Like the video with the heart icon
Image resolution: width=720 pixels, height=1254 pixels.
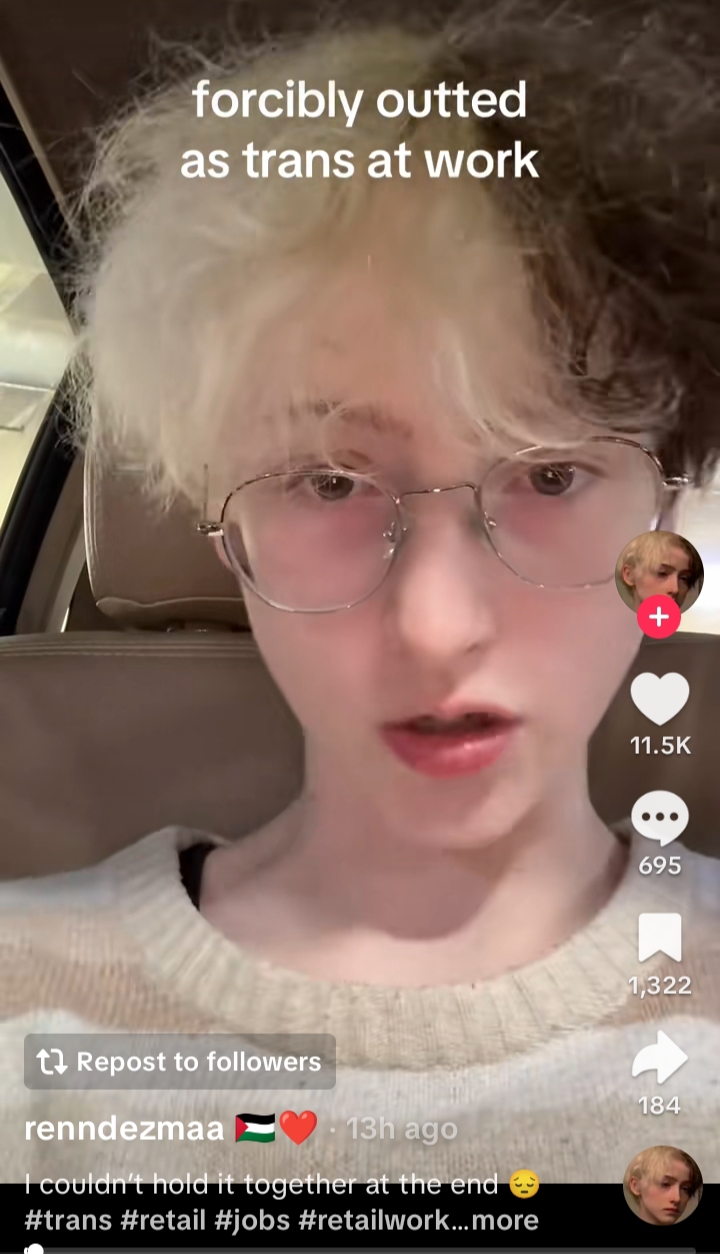pyautogui.click(x=660, y=698)
